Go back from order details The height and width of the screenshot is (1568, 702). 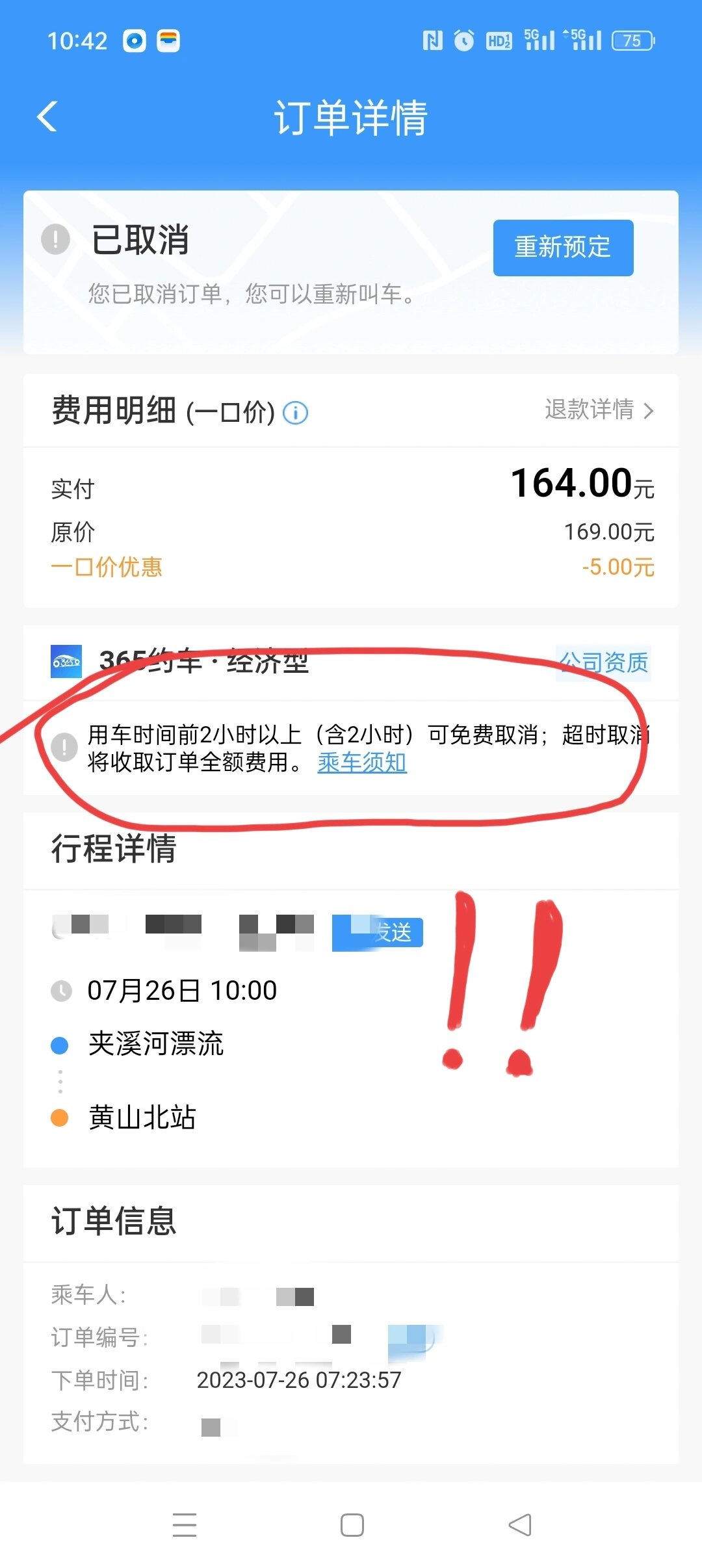pyautogui.click(x=47, y=117)
